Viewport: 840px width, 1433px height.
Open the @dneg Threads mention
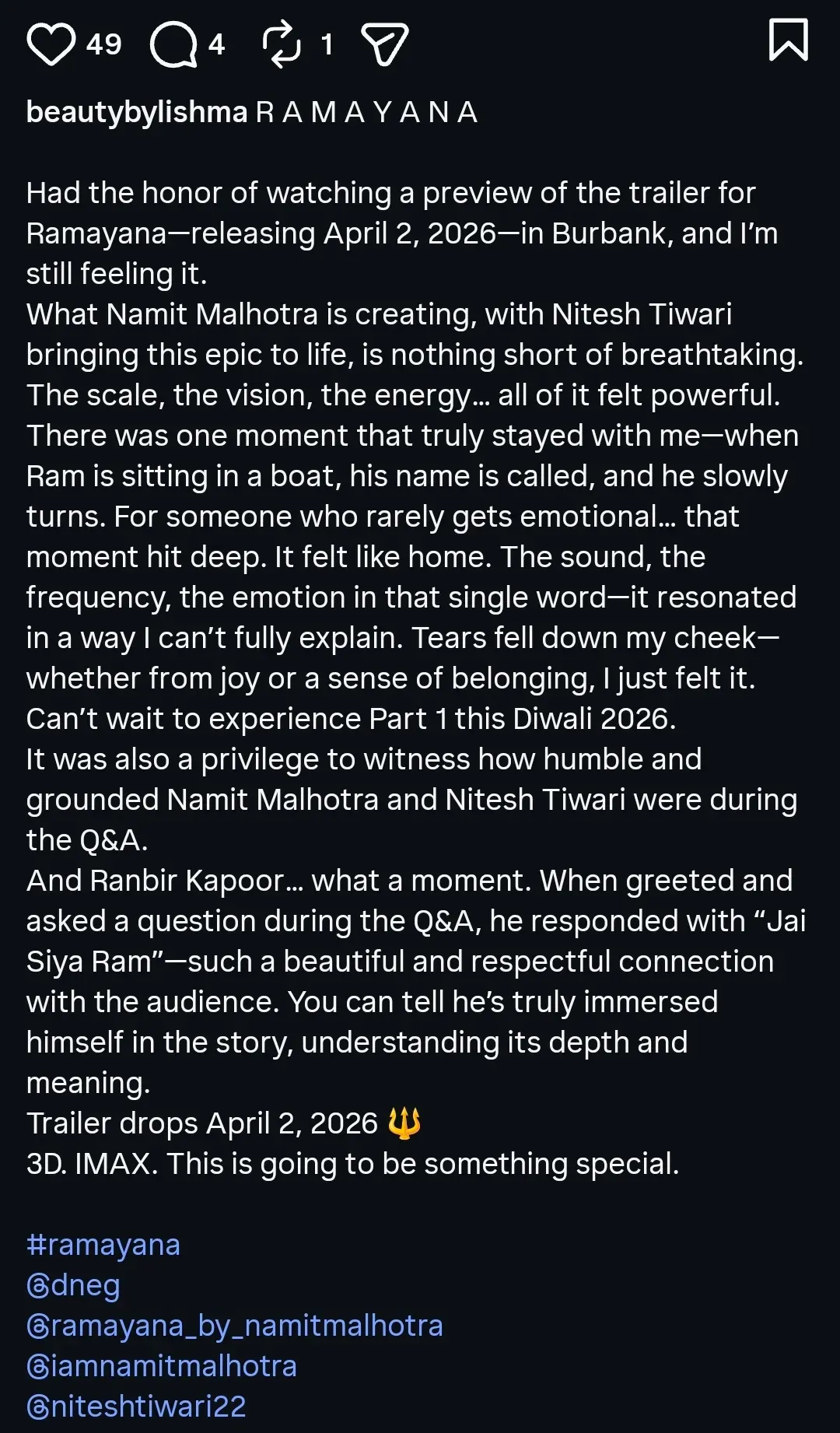pyautogui.click(x=74, y=1285)
